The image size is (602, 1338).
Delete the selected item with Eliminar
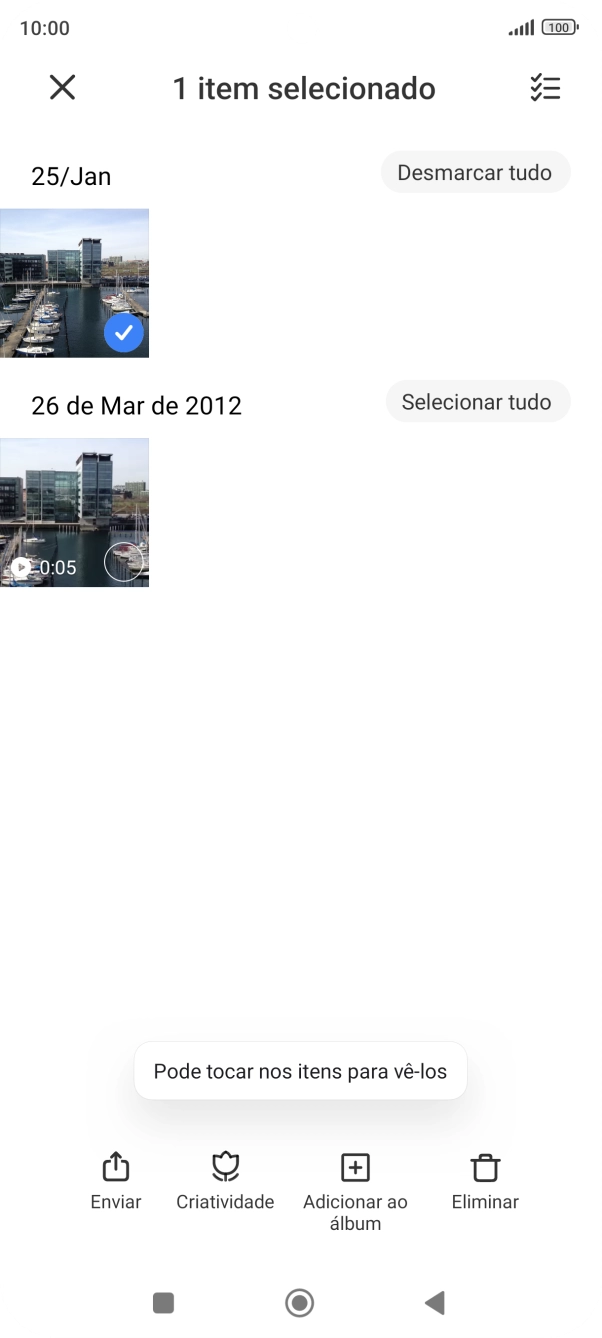pos(485,1181)
